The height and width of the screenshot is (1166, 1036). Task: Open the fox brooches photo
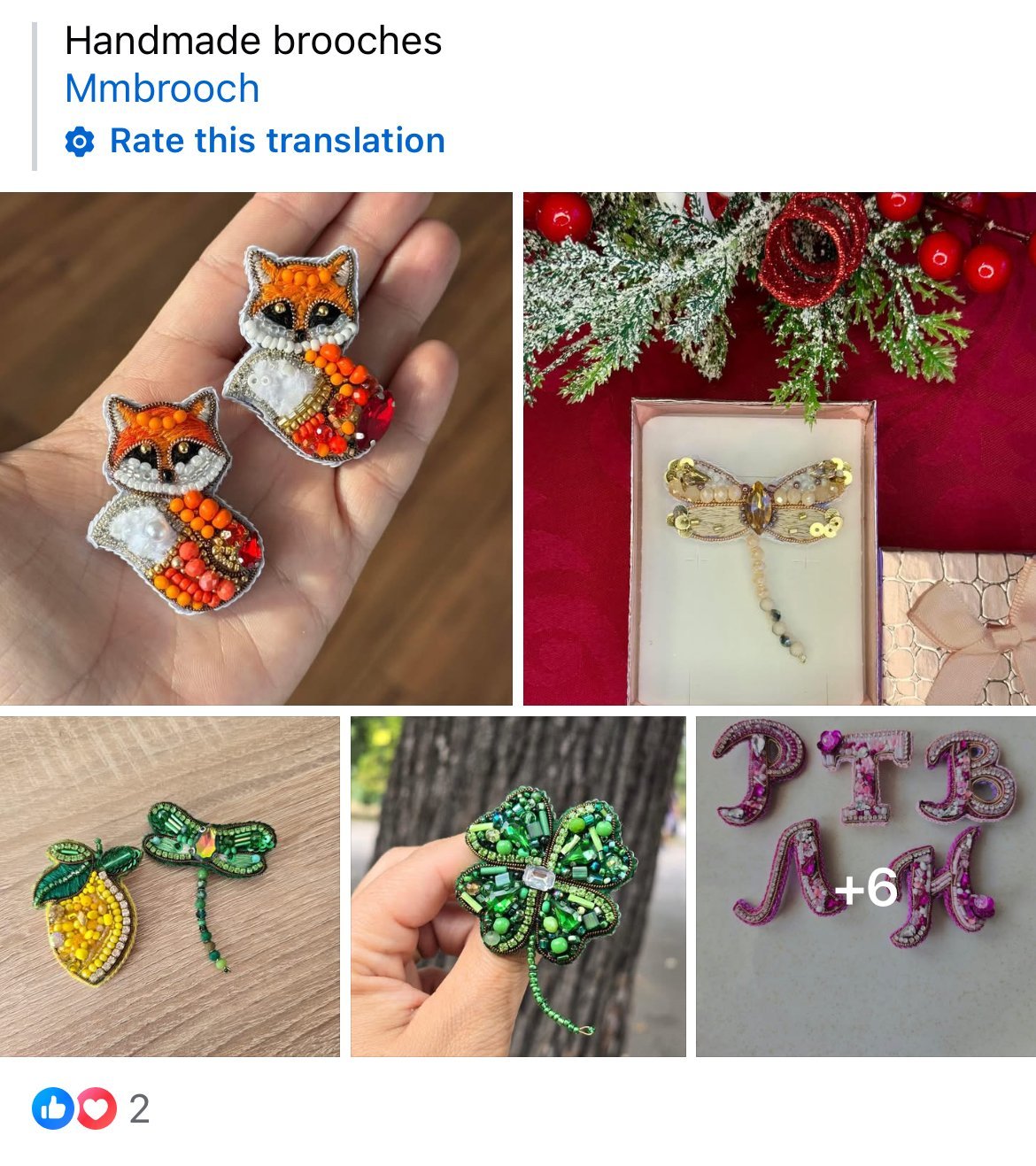(x=256, y=448)
